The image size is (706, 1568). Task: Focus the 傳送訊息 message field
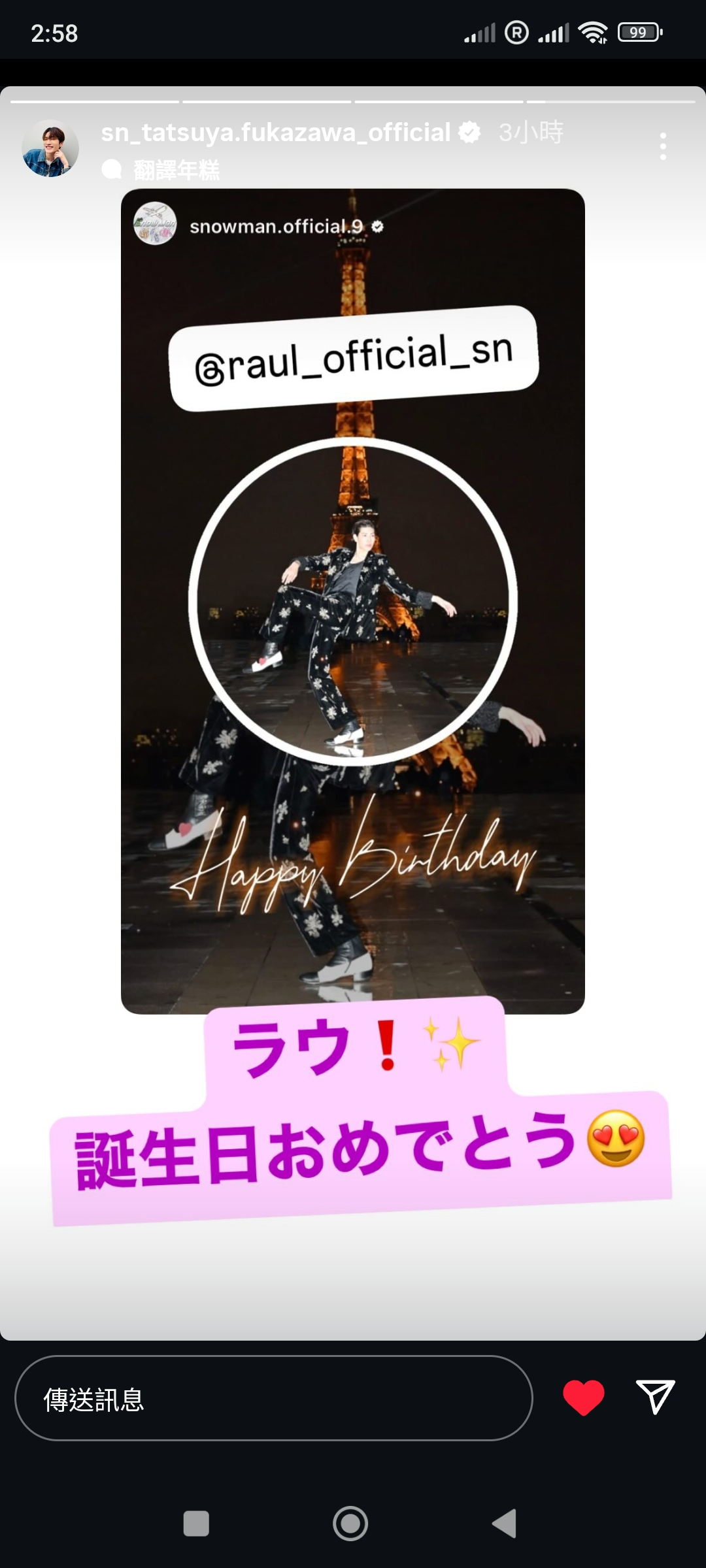[x=273, y=1399]
